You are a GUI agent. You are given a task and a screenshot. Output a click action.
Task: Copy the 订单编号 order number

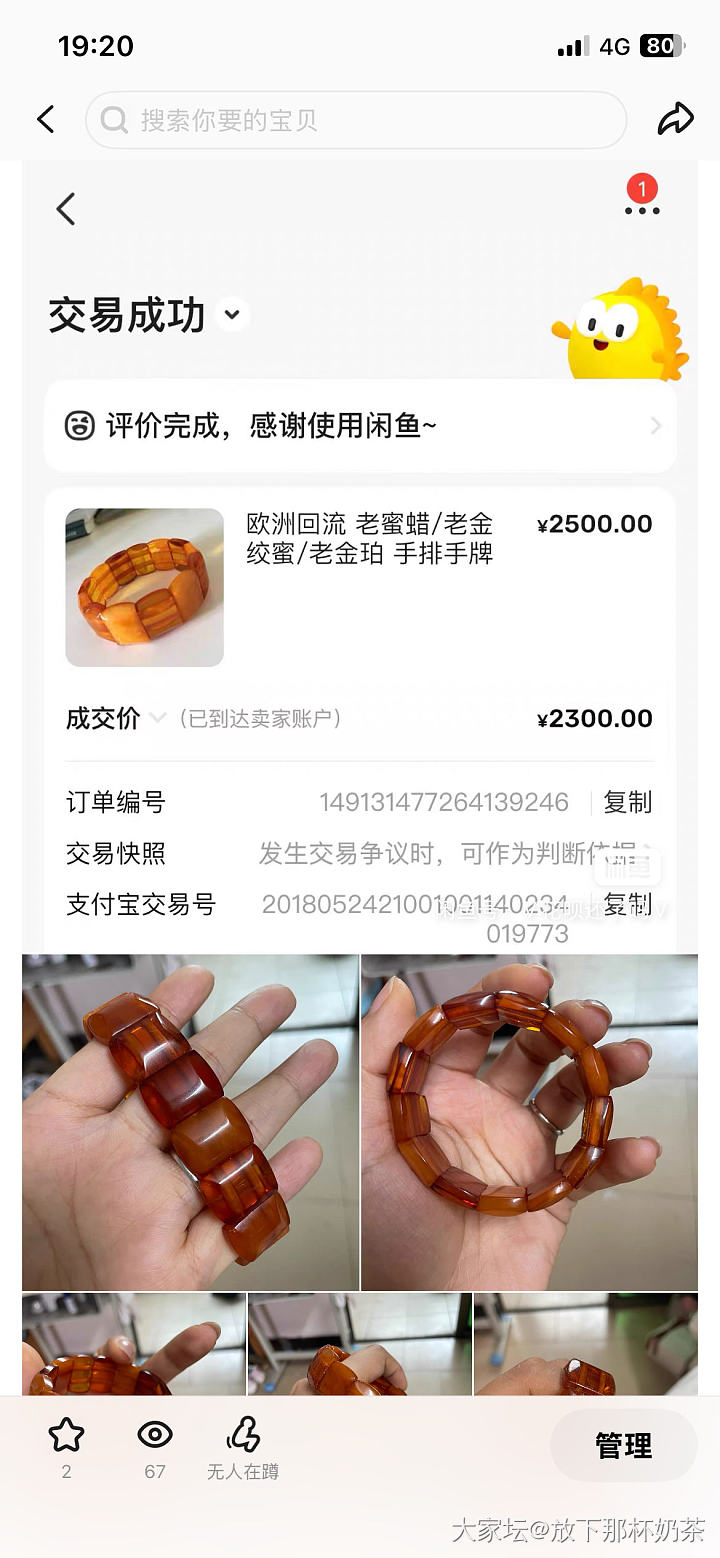(x=630, y=803)
